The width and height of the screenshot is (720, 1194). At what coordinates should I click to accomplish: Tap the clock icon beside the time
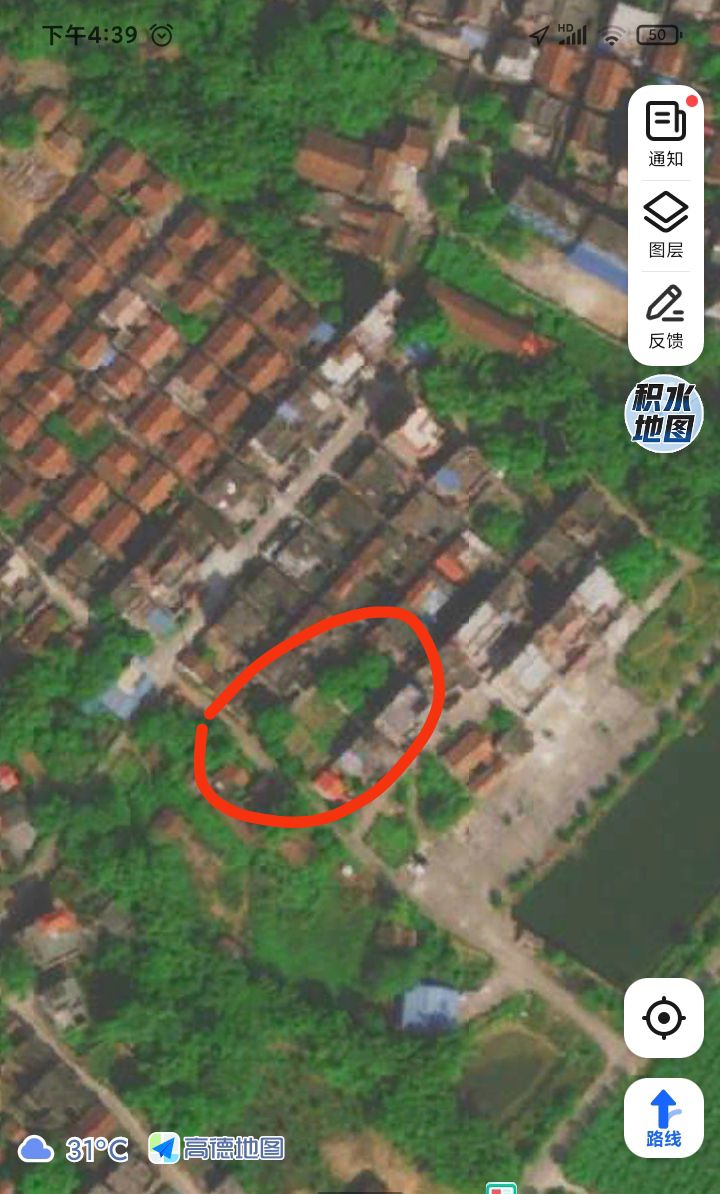pos(160,35)
